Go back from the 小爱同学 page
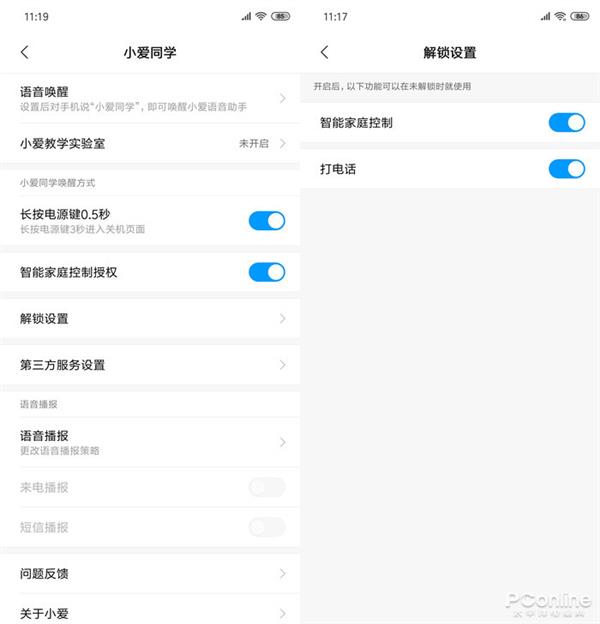The height and width of the screenshot is (624, 600). tap(25, 52)
